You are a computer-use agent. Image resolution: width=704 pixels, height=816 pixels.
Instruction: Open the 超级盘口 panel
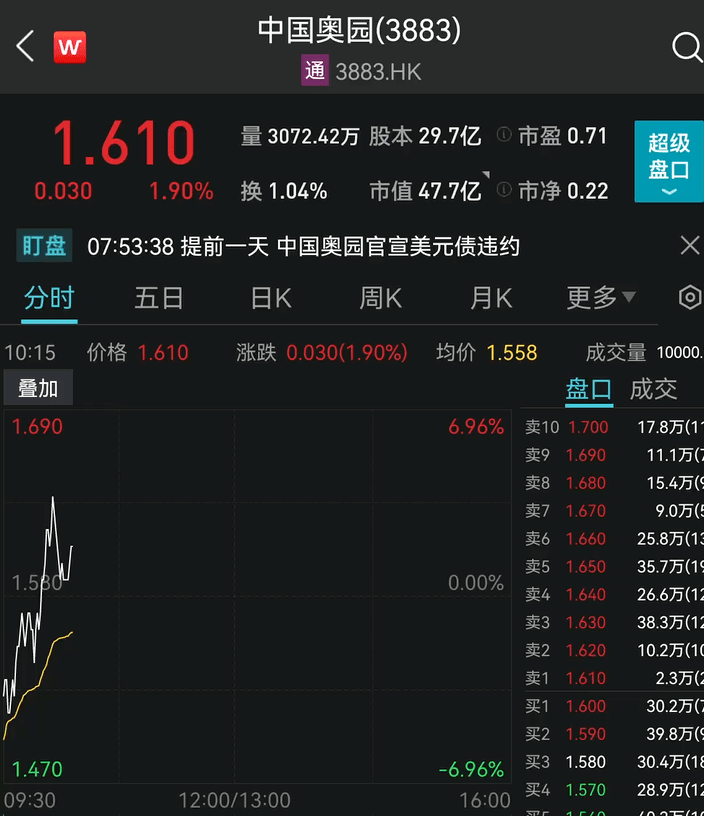coord(668,161)
